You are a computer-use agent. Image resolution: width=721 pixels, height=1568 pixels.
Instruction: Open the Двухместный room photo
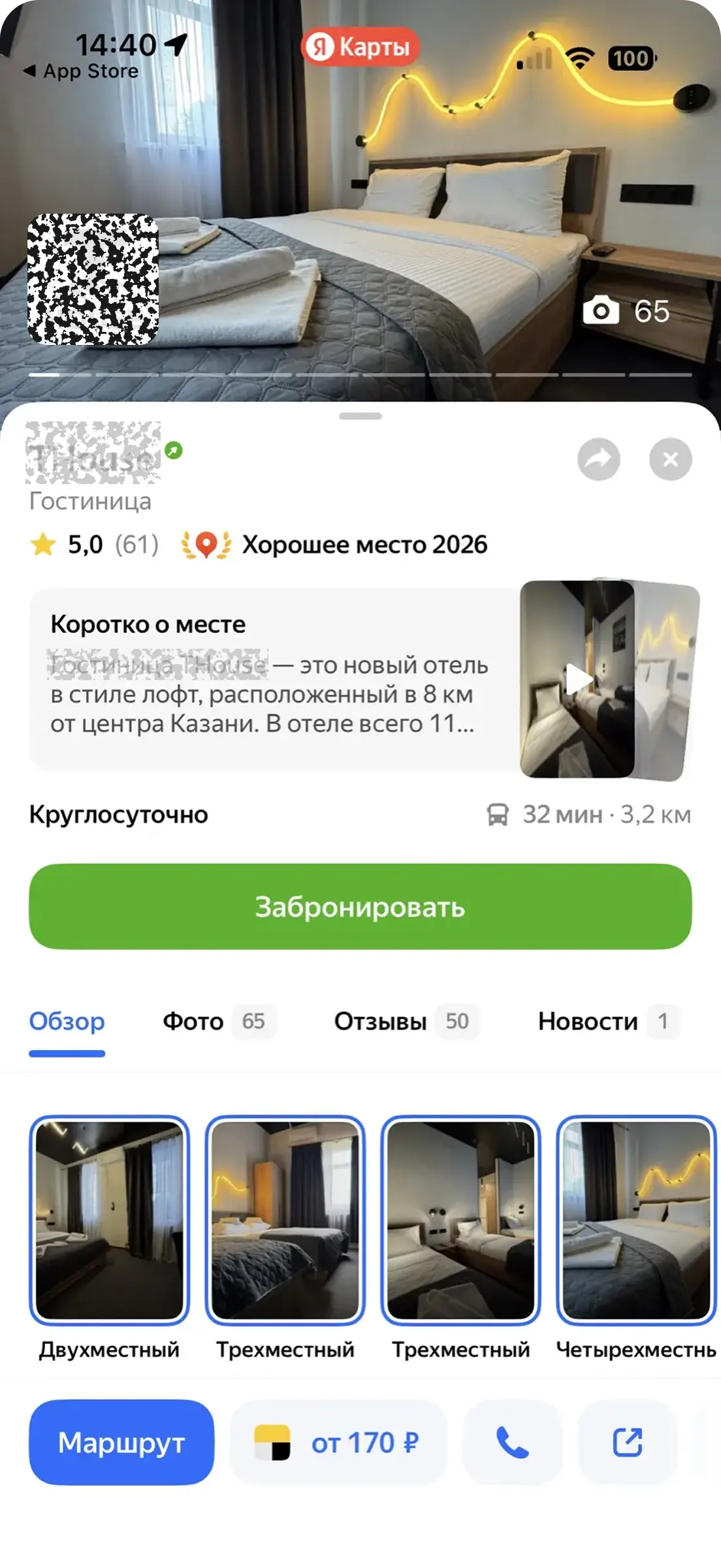pyautogui.click(x=109, y=1220)
